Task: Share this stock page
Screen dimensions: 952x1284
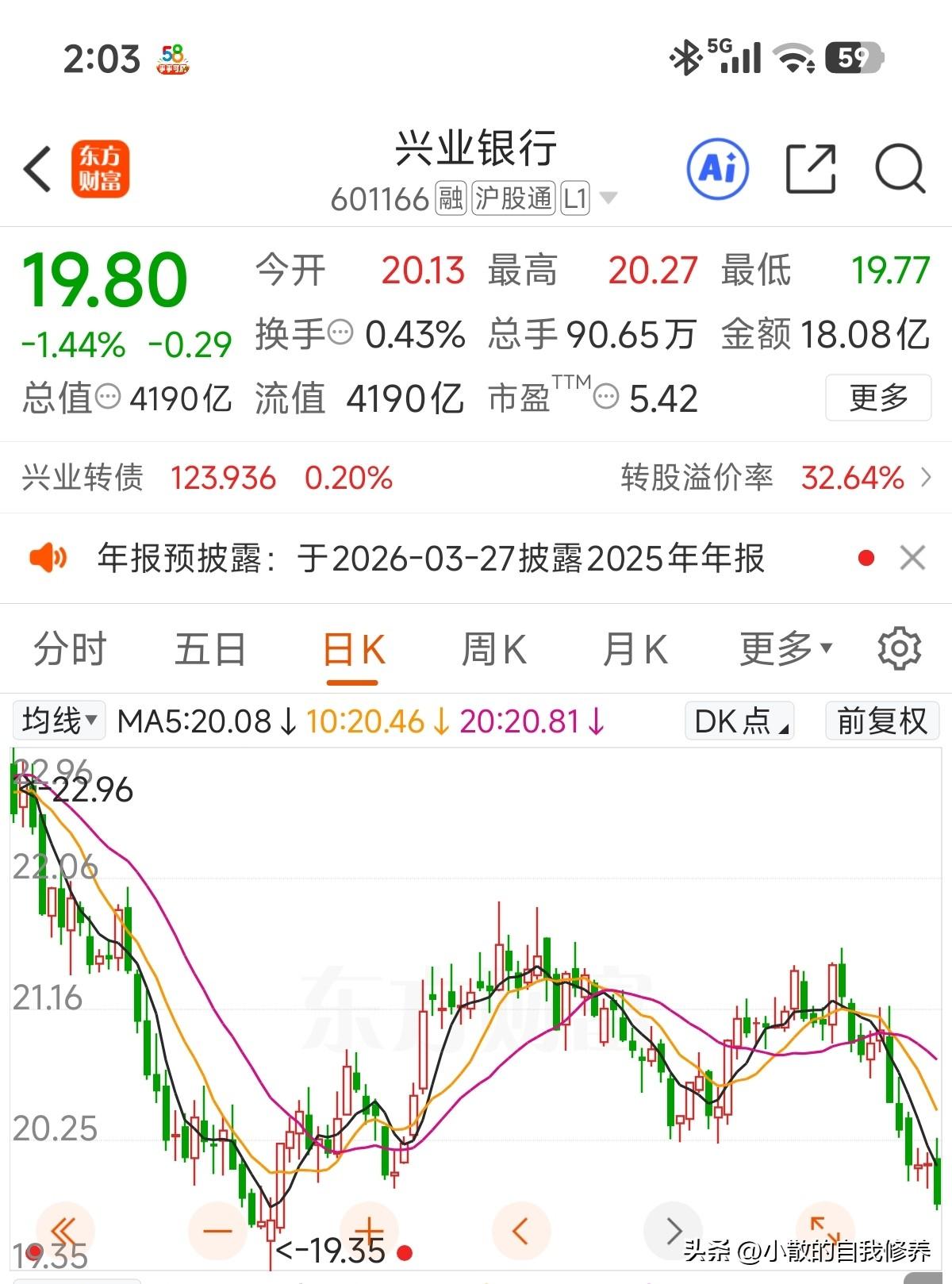Action: tap(810, 169)
